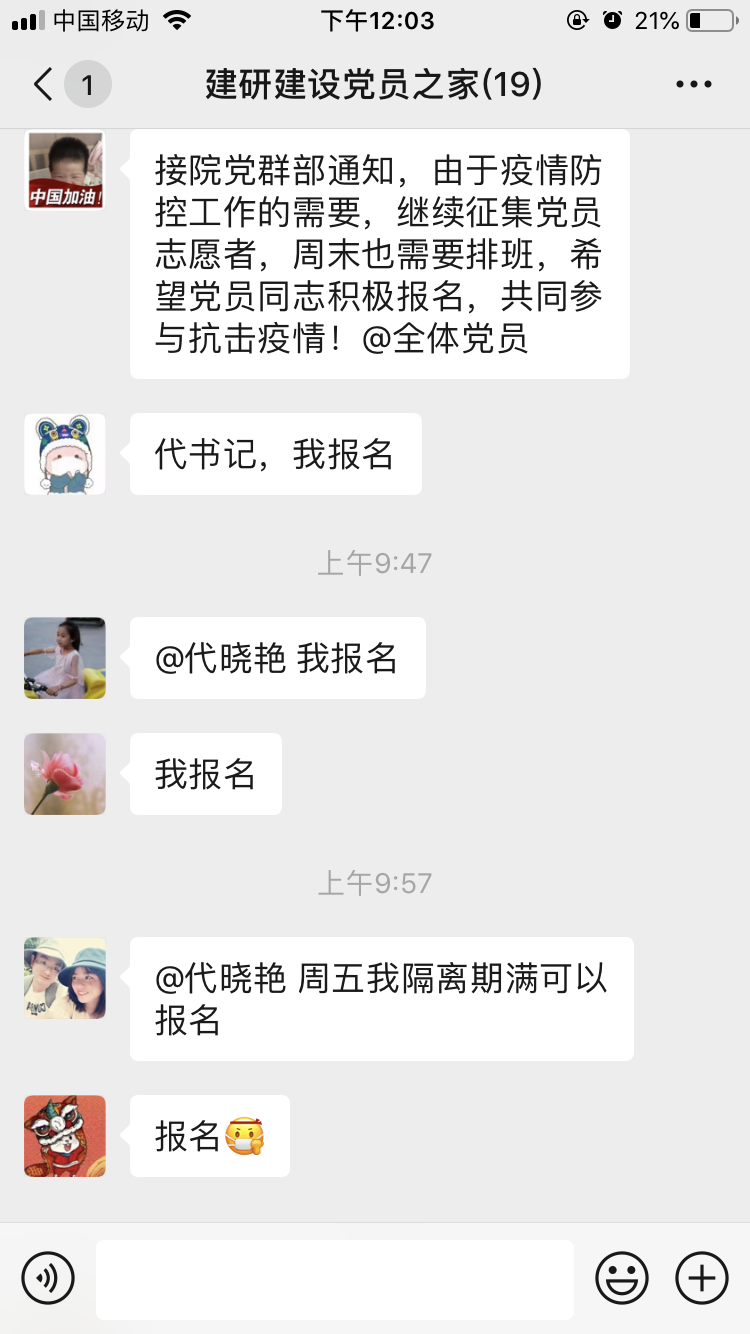Open the emoji sticker panel
Viewport: 750px width, 1334px height.
point(621,1278)
